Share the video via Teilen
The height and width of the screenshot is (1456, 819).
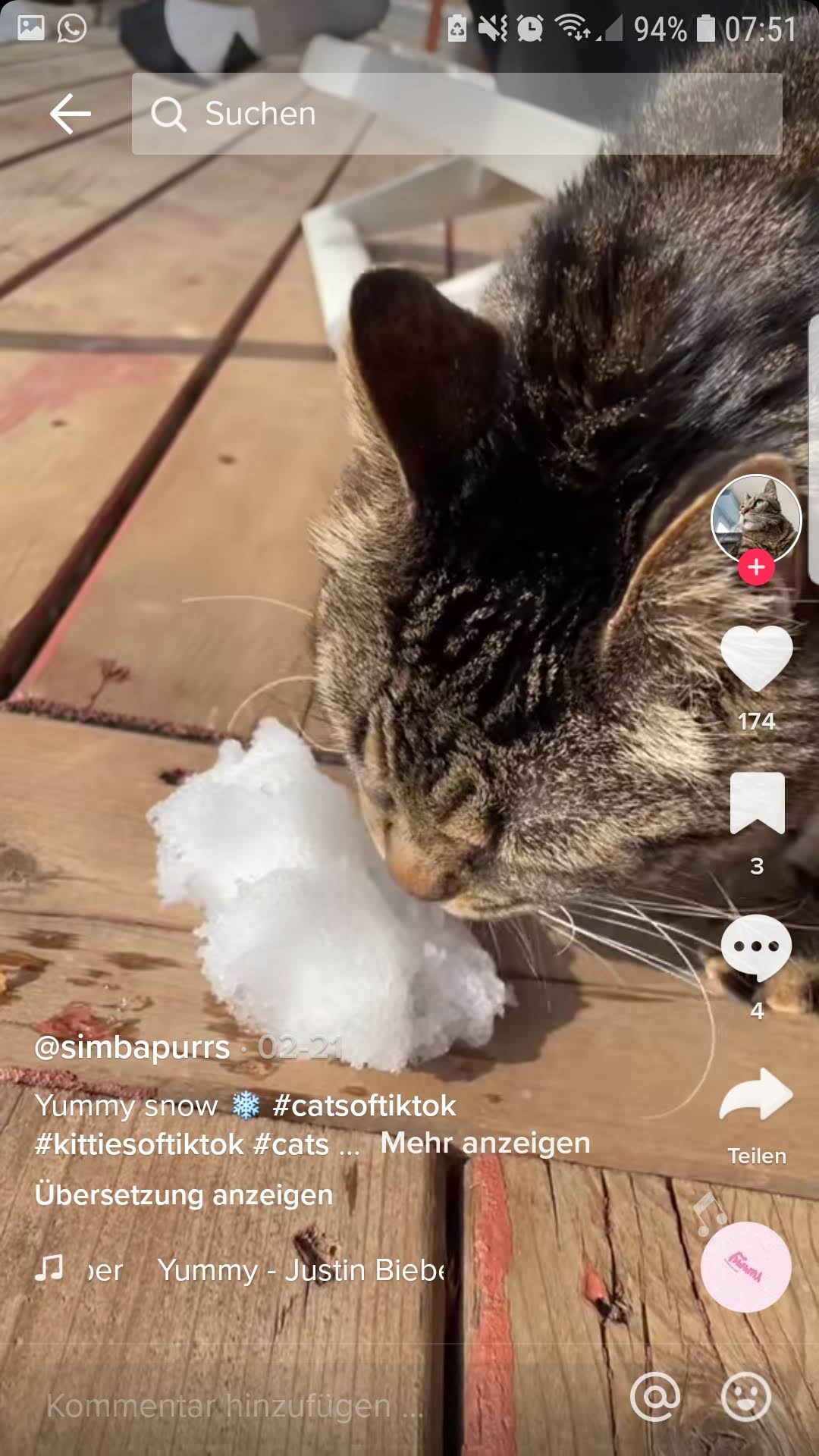[x=756, y=1096]
